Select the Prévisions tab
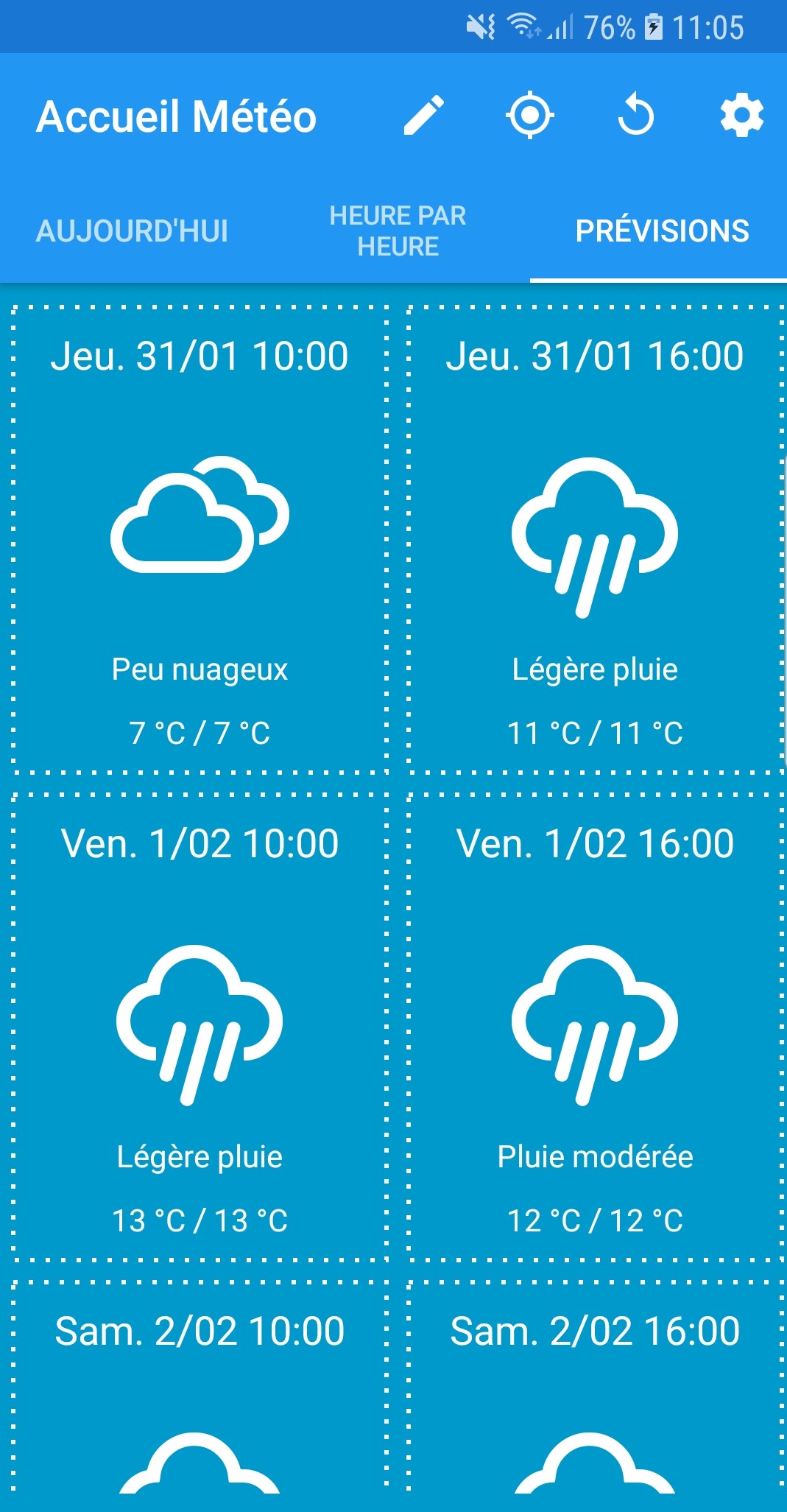This screenshot has width=787, height=1512. click(662, 231)
